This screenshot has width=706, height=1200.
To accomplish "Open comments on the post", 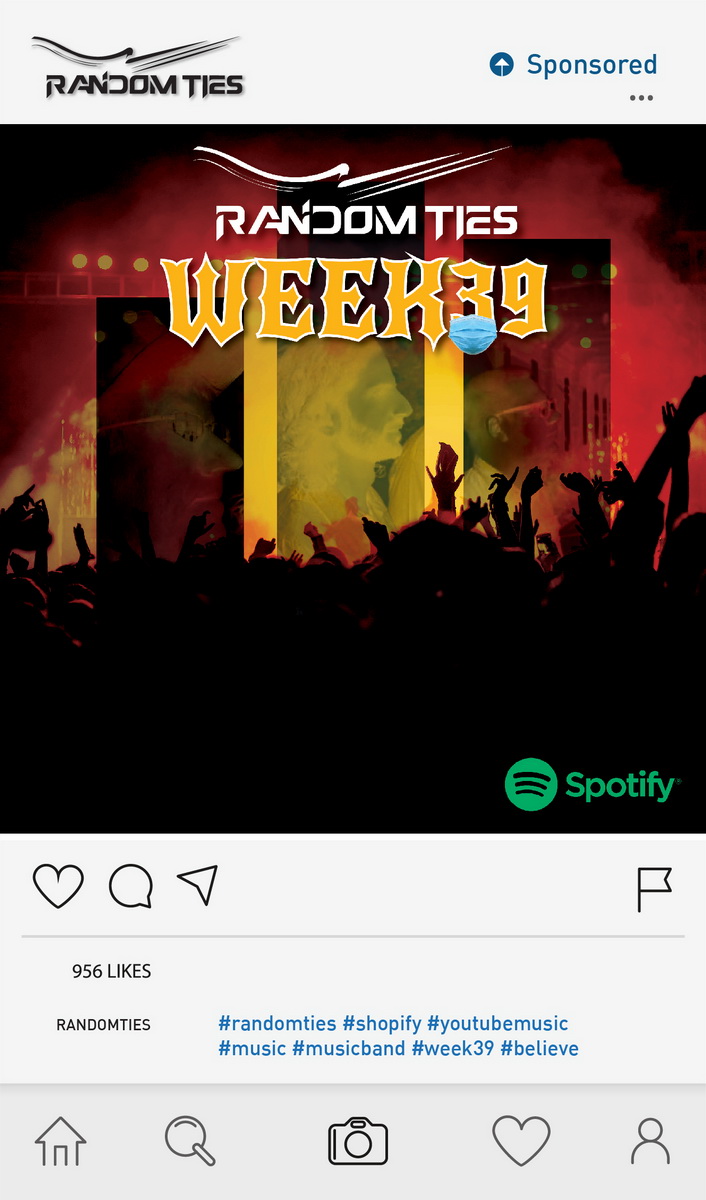I will click(131, 886).
